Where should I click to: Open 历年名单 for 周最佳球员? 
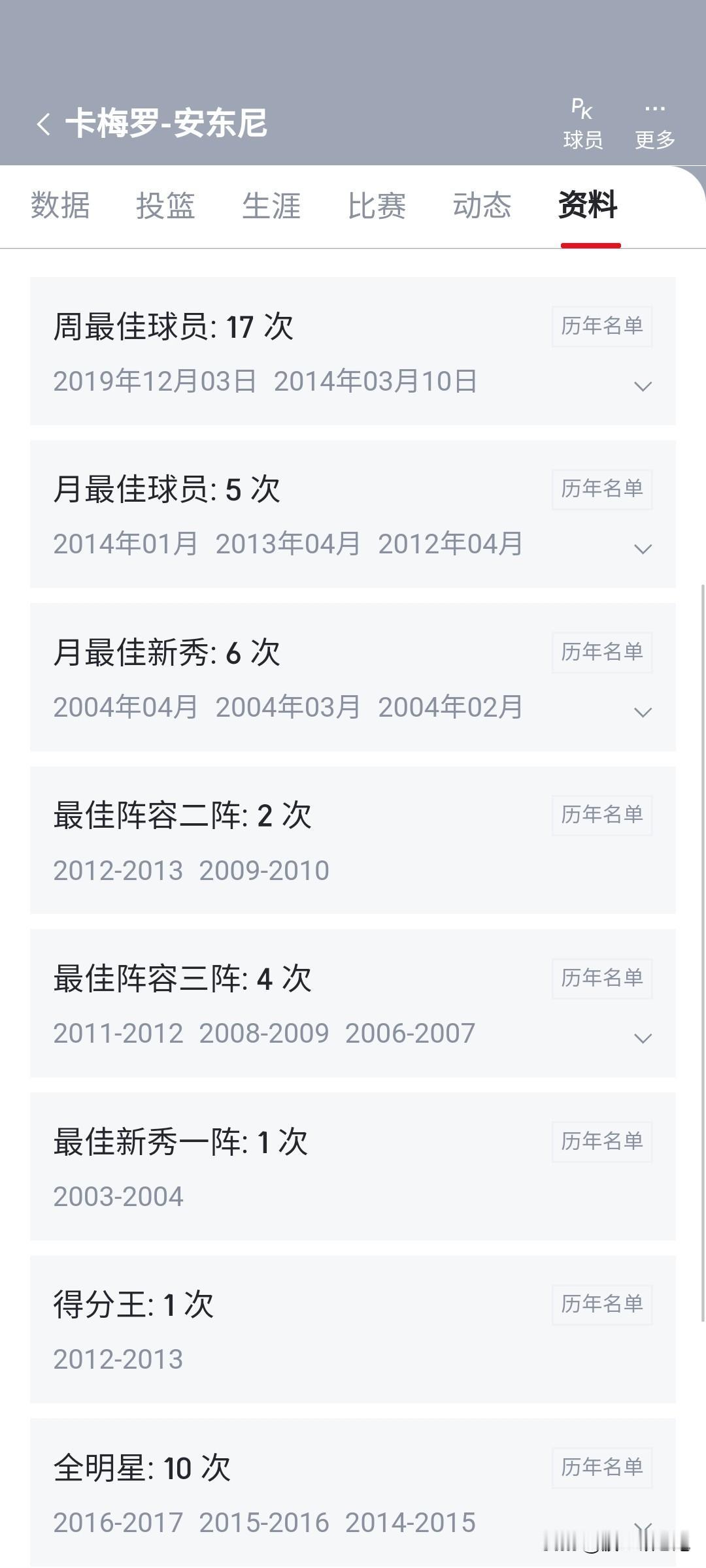click(601, 327)
